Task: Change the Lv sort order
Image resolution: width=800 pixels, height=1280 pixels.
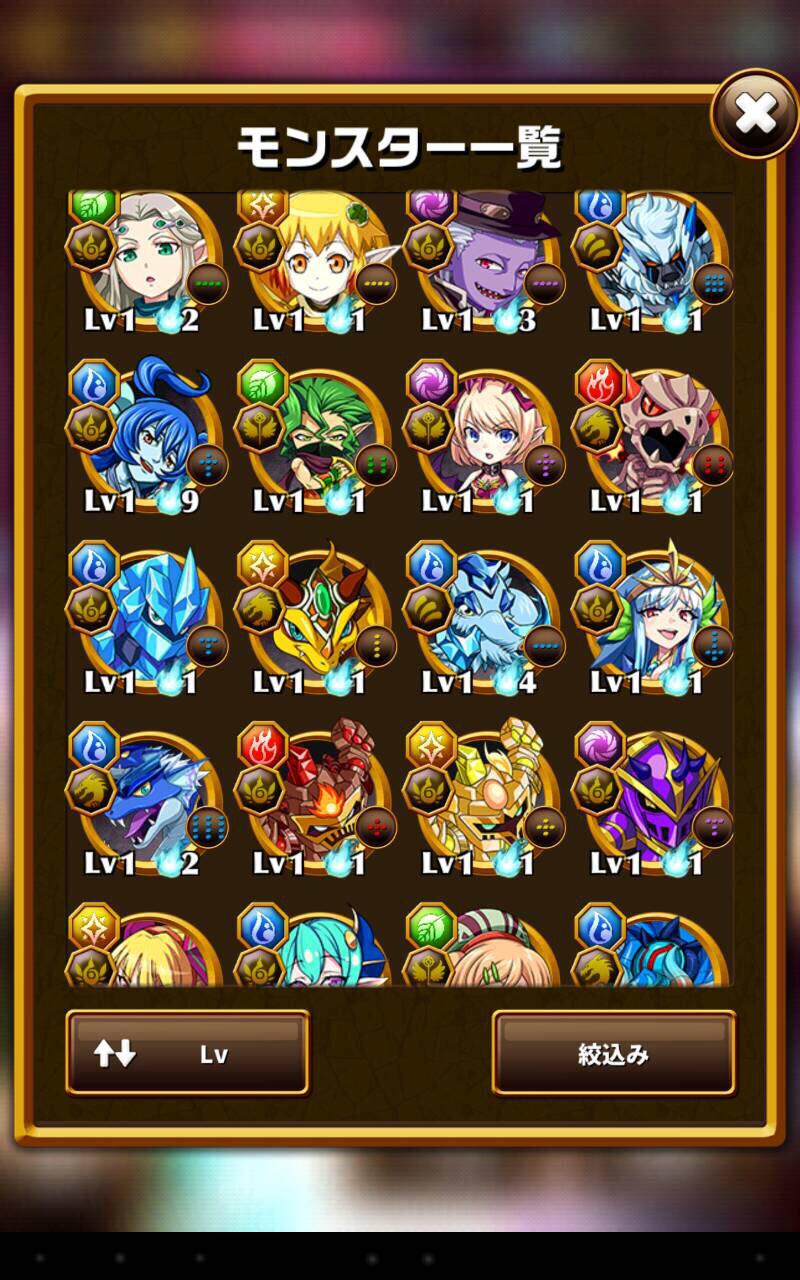Action: click(188, 1053)
